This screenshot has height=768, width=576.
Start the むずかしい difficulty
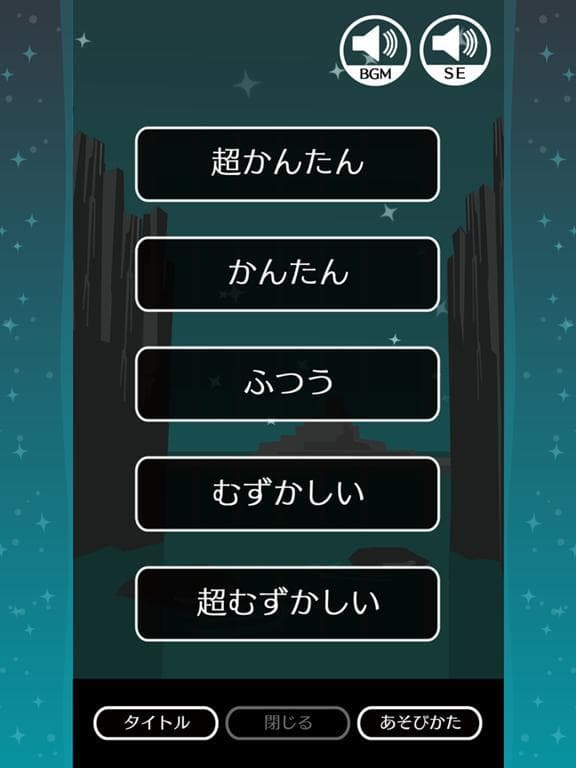pos(287,494)
